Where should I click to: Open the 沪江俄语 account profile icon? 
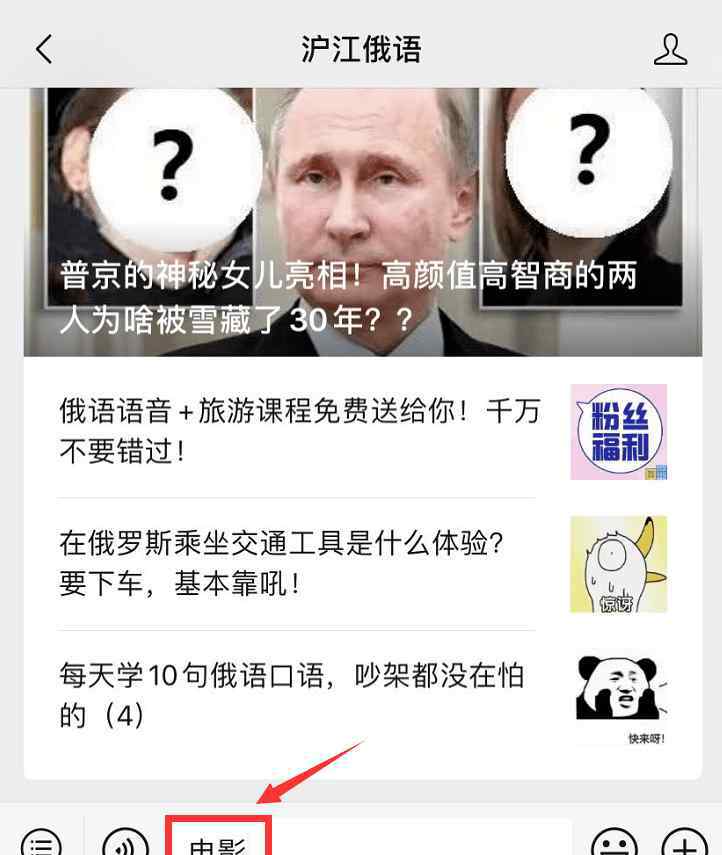670,49
